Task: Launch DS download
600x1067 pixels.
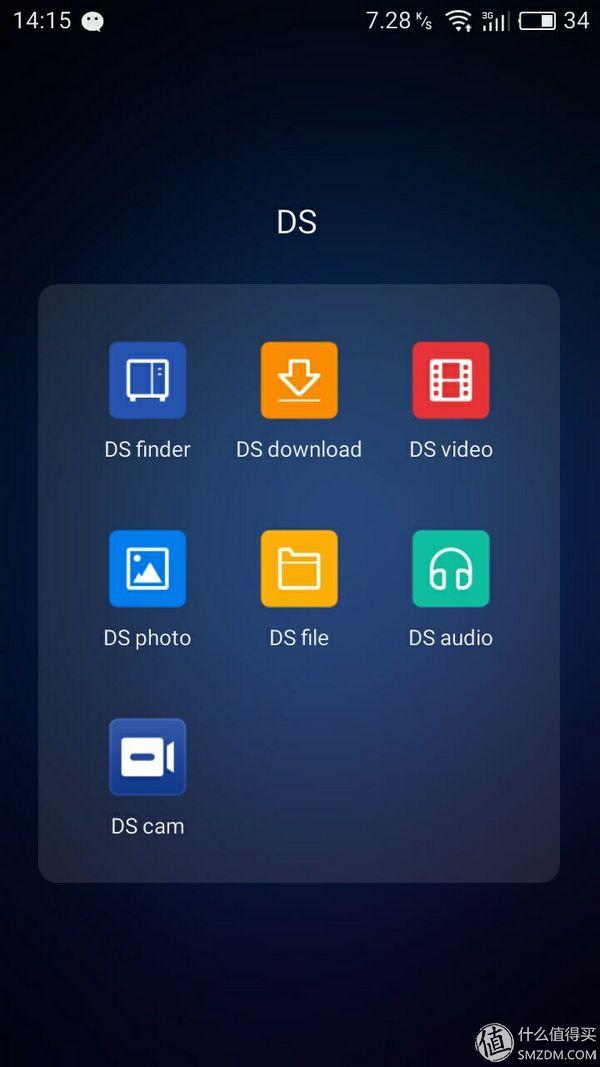Action: point(299,380)
